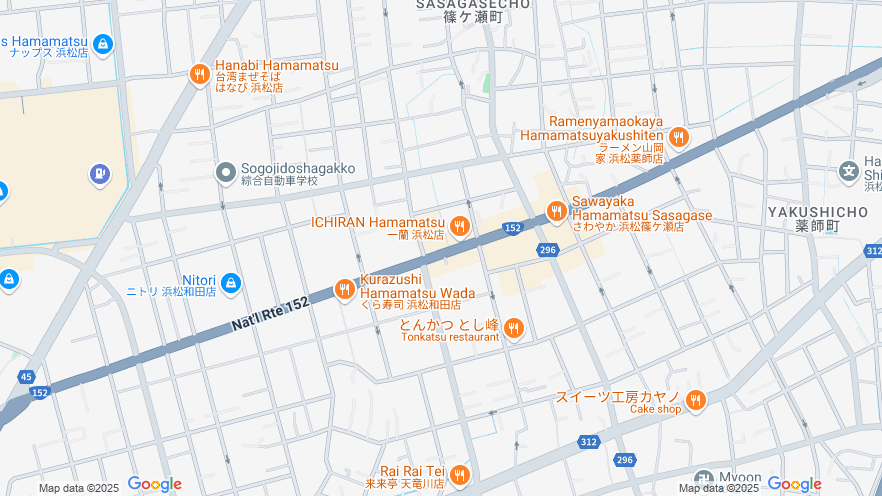Open the Ramenyamaokaya Hamamatsuyakushiten marker
The image size is (882, 496).
pos(679,137)
